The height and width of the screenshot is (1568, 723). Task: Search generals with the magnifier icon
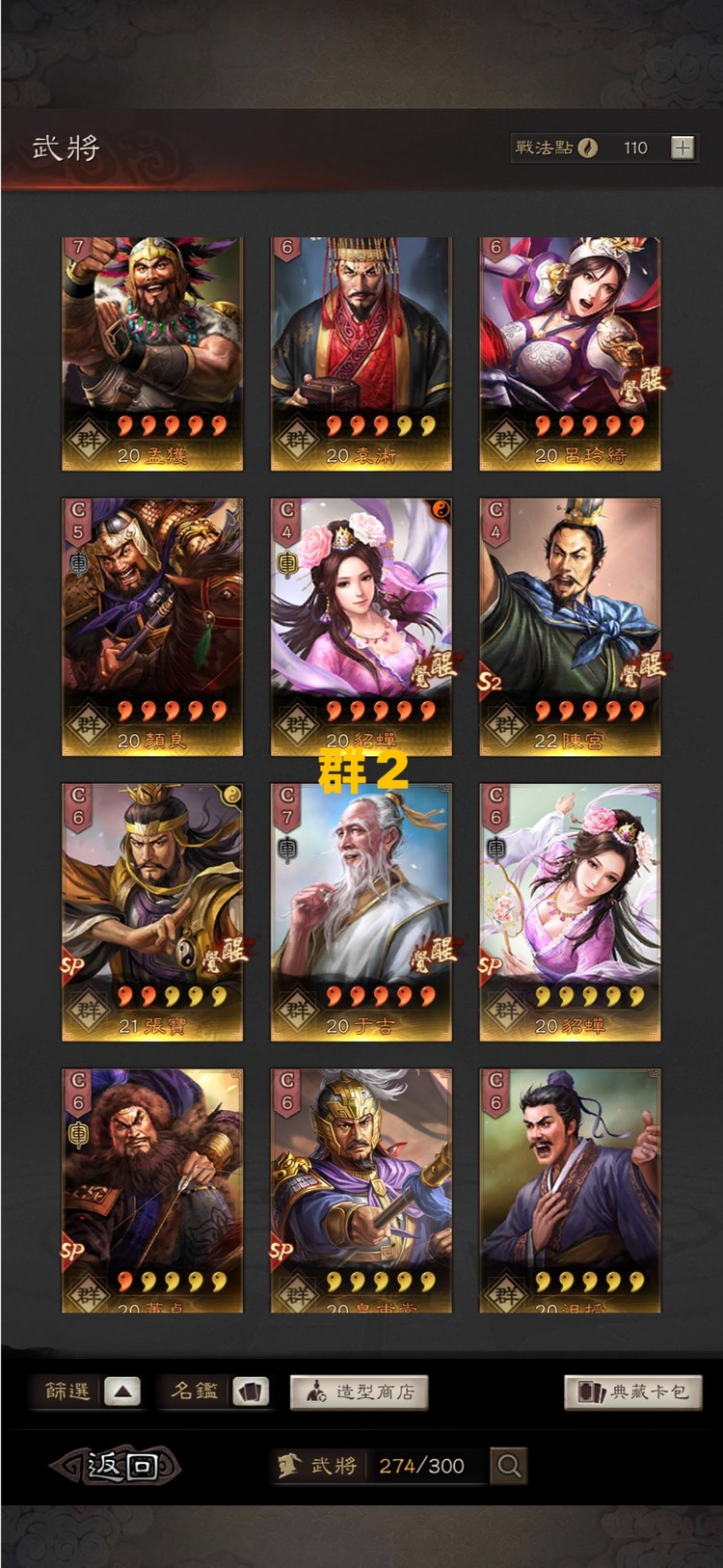508,1466
